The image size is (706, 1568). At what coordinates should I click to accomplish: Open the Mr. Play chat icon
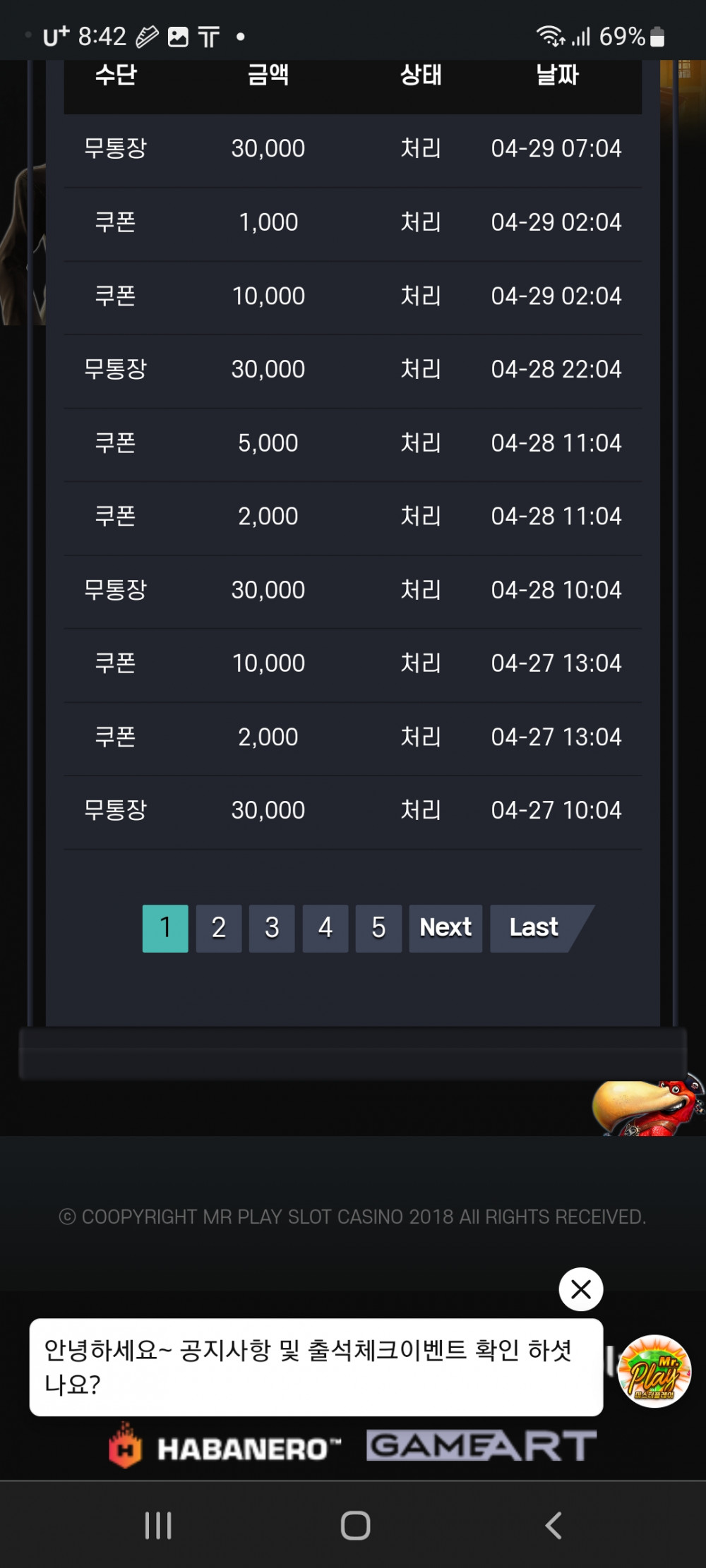coord(654,1370)
